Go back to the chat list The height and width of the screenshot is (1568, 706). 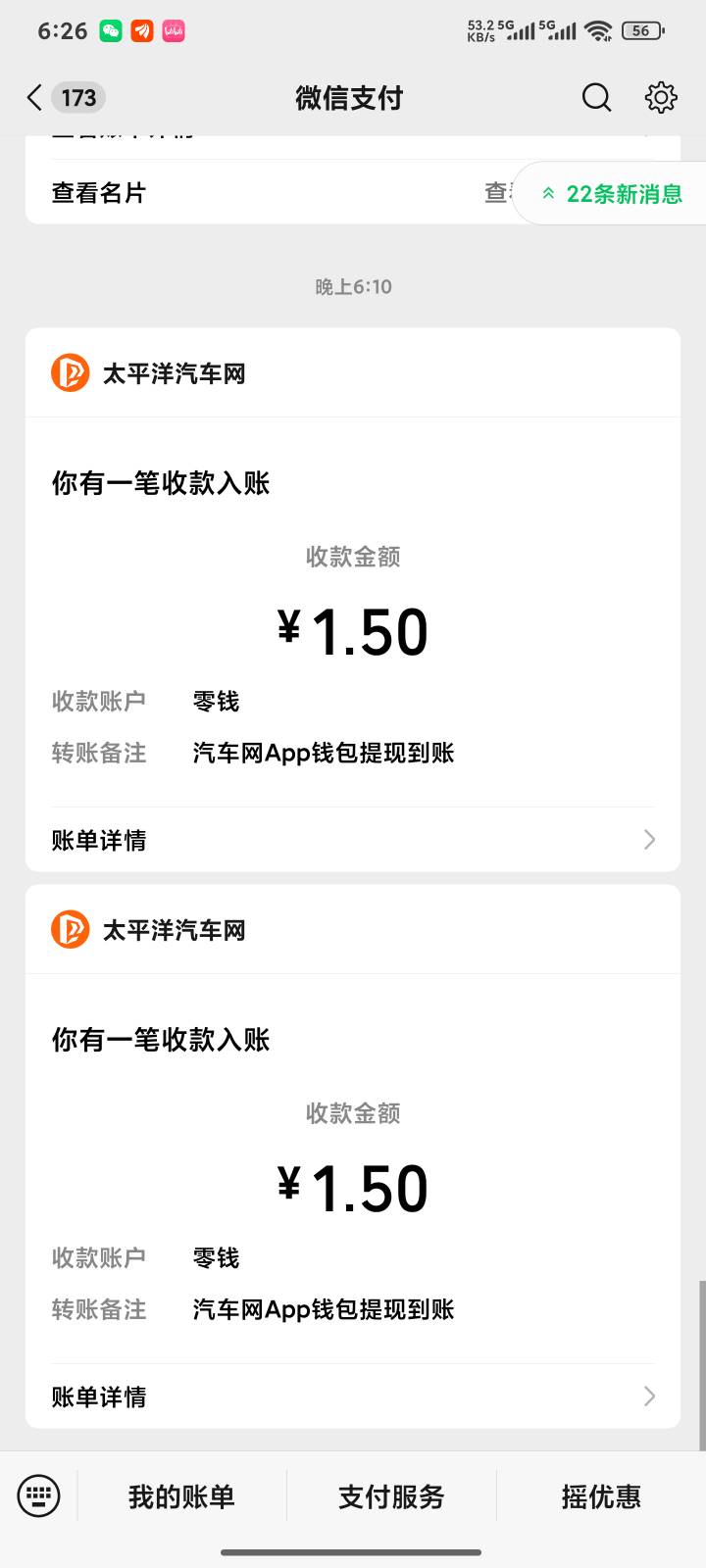click(x=35, y=97)
